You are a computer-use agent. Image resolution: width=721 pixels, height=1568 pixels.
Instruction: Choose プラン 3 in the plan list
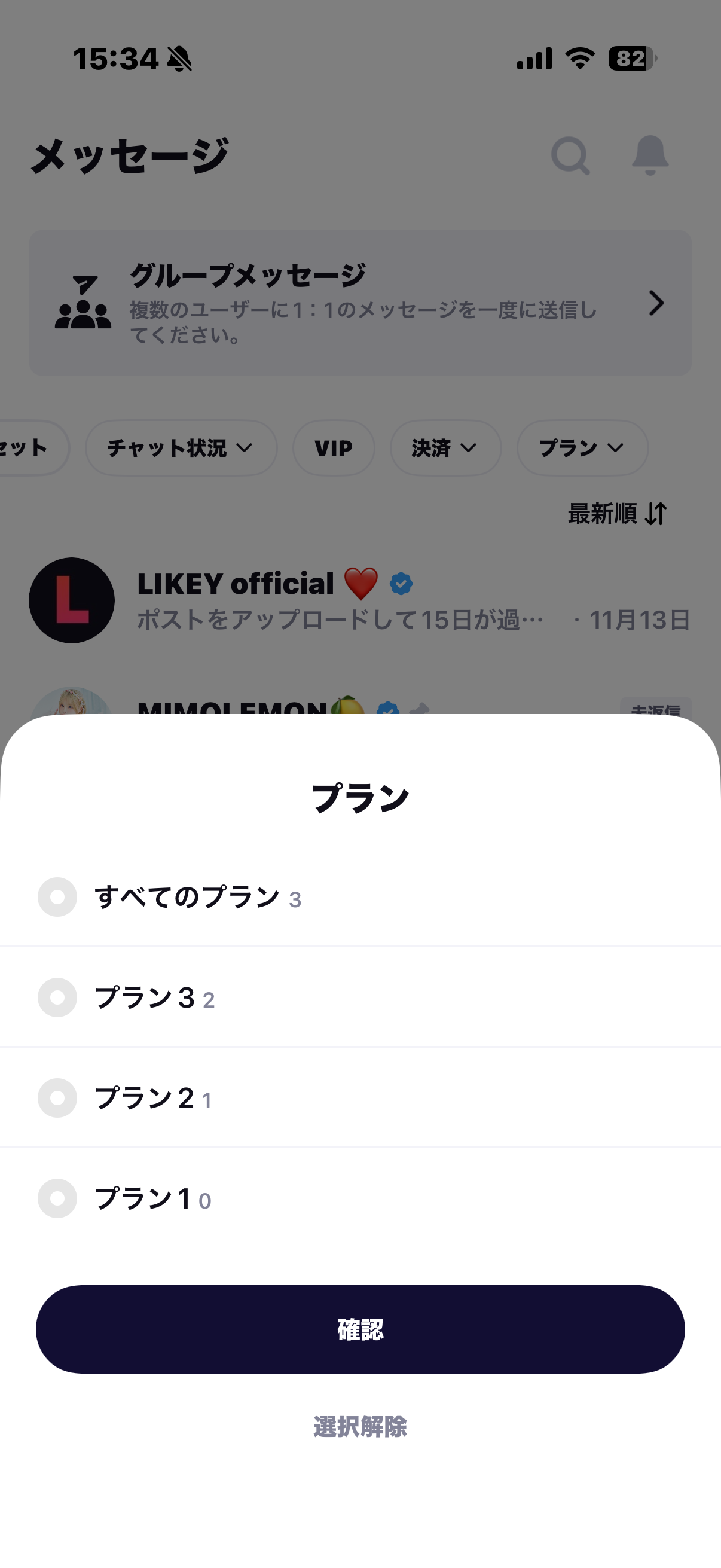[x=57, y=997]
